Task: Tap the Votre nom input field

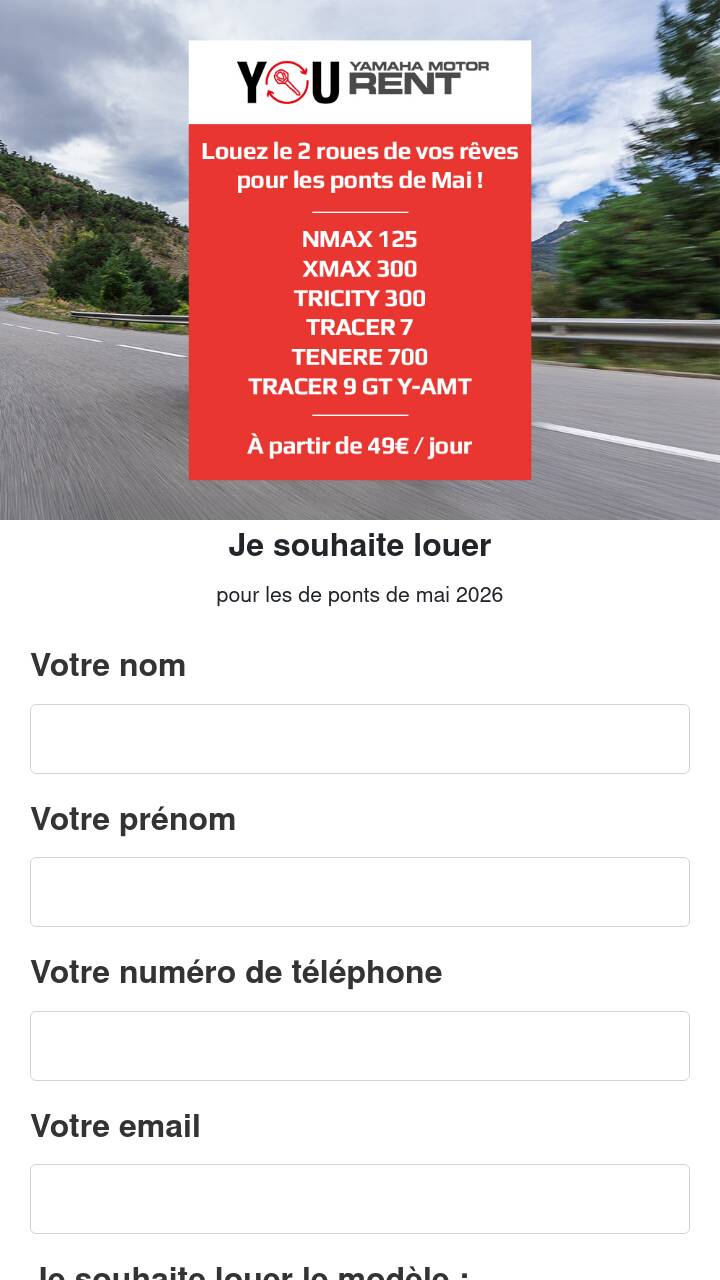Action: tap(360, 739)
